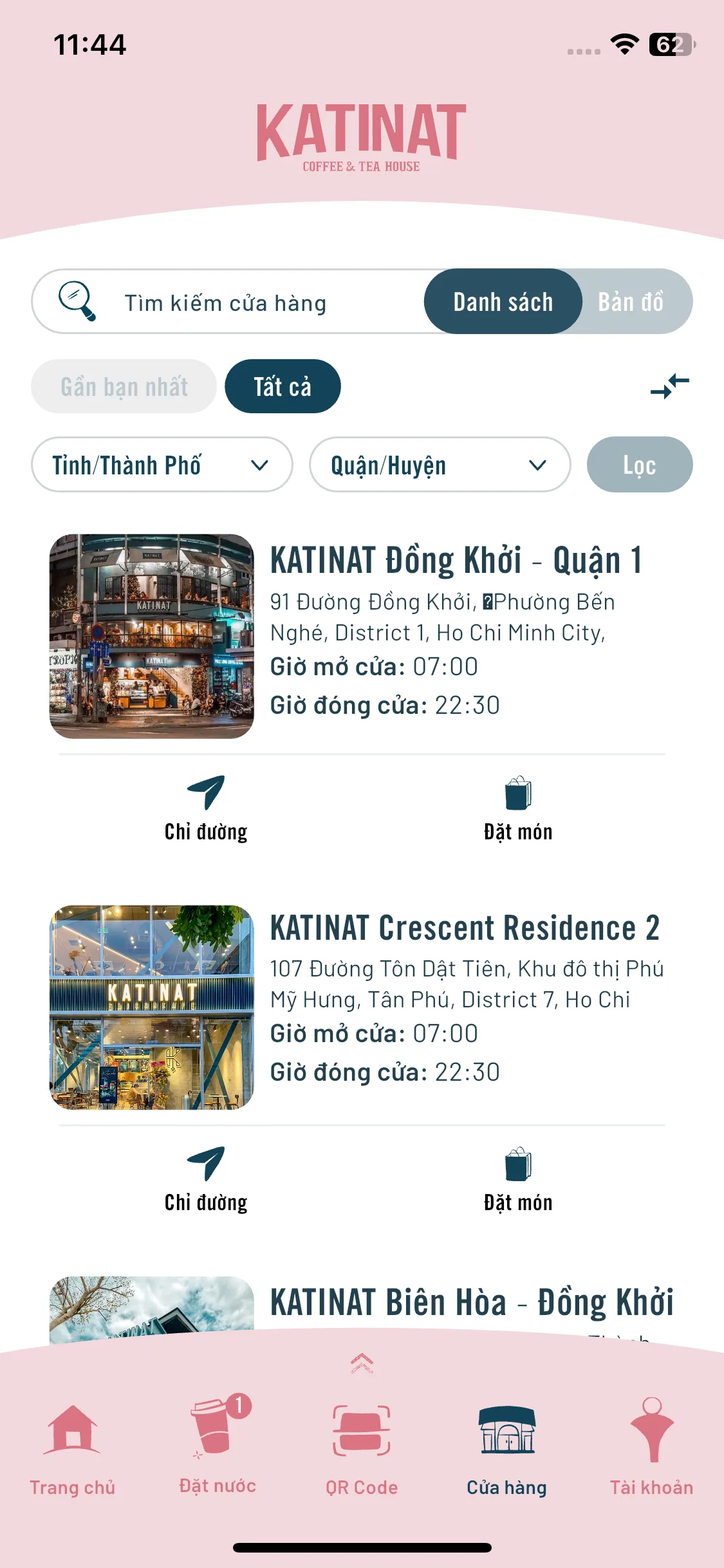
Task: Select the Cửa hàng storefront icon
Action: tap(506, 1447)
